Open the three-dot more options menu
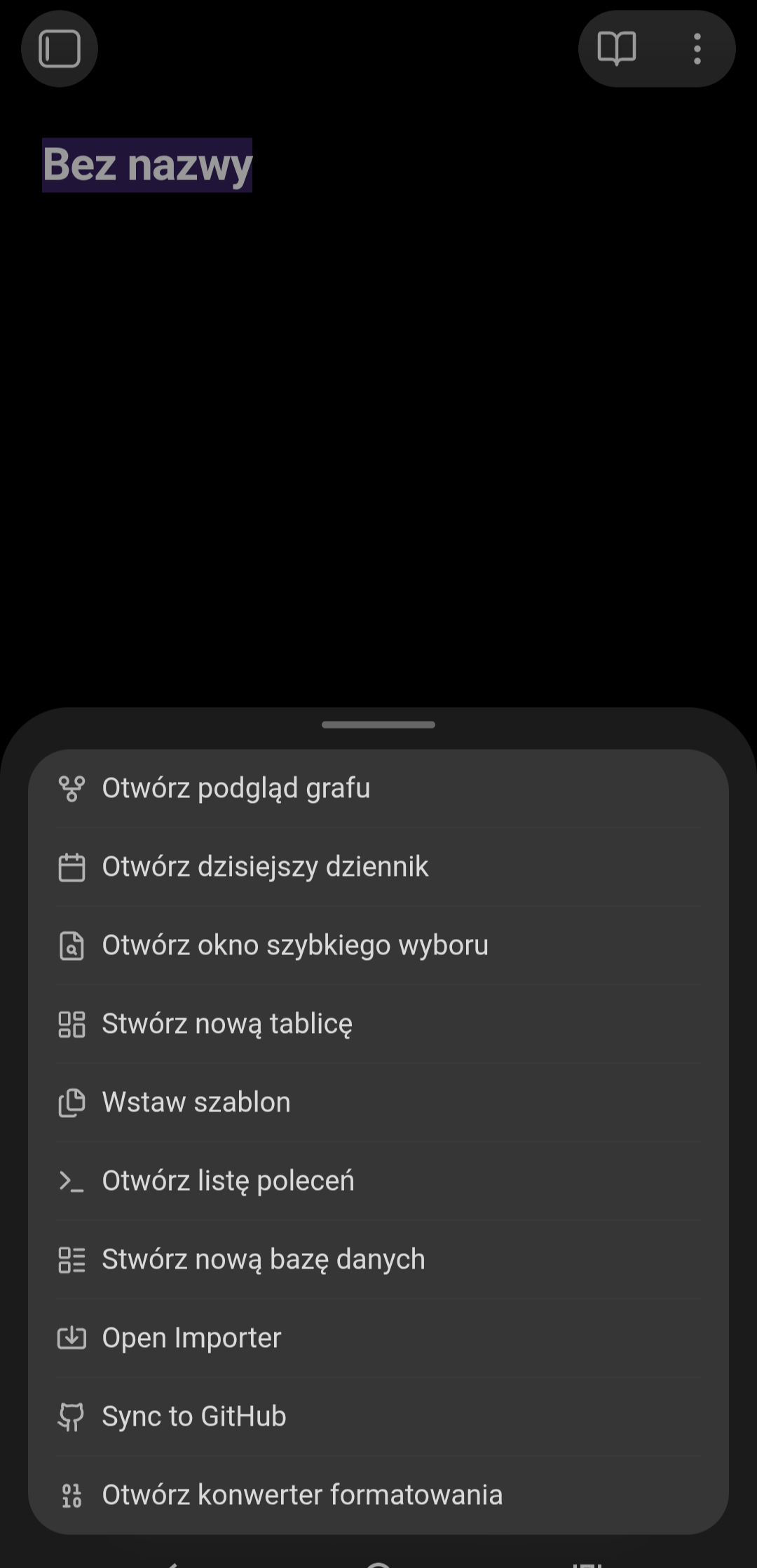 pyautogui.click(x=697, y=48)
